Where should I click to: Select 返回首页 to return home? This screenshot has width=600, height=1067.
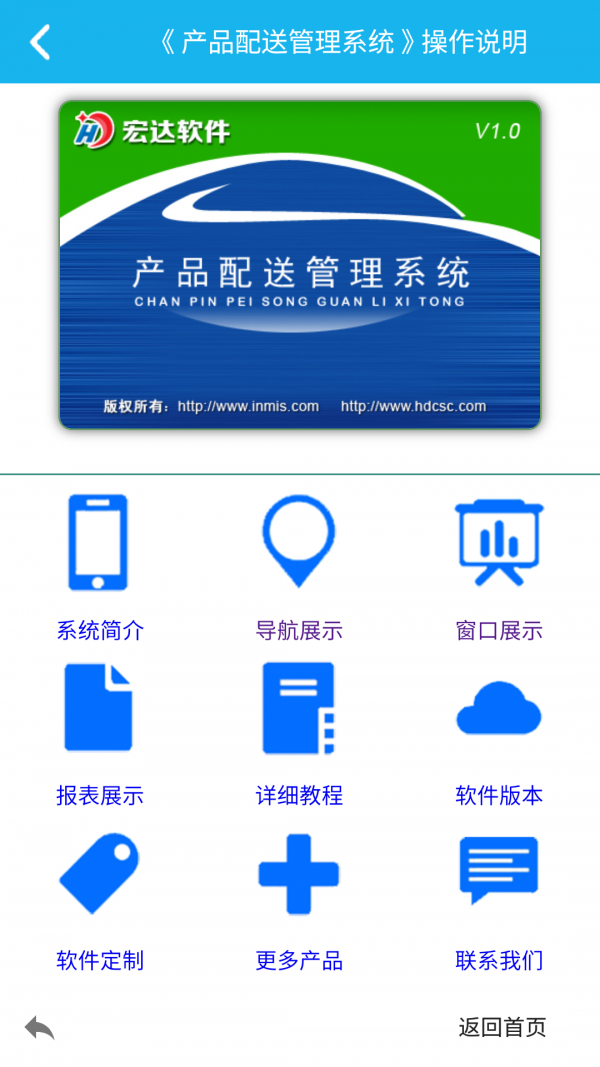(x=502, y=1027)
